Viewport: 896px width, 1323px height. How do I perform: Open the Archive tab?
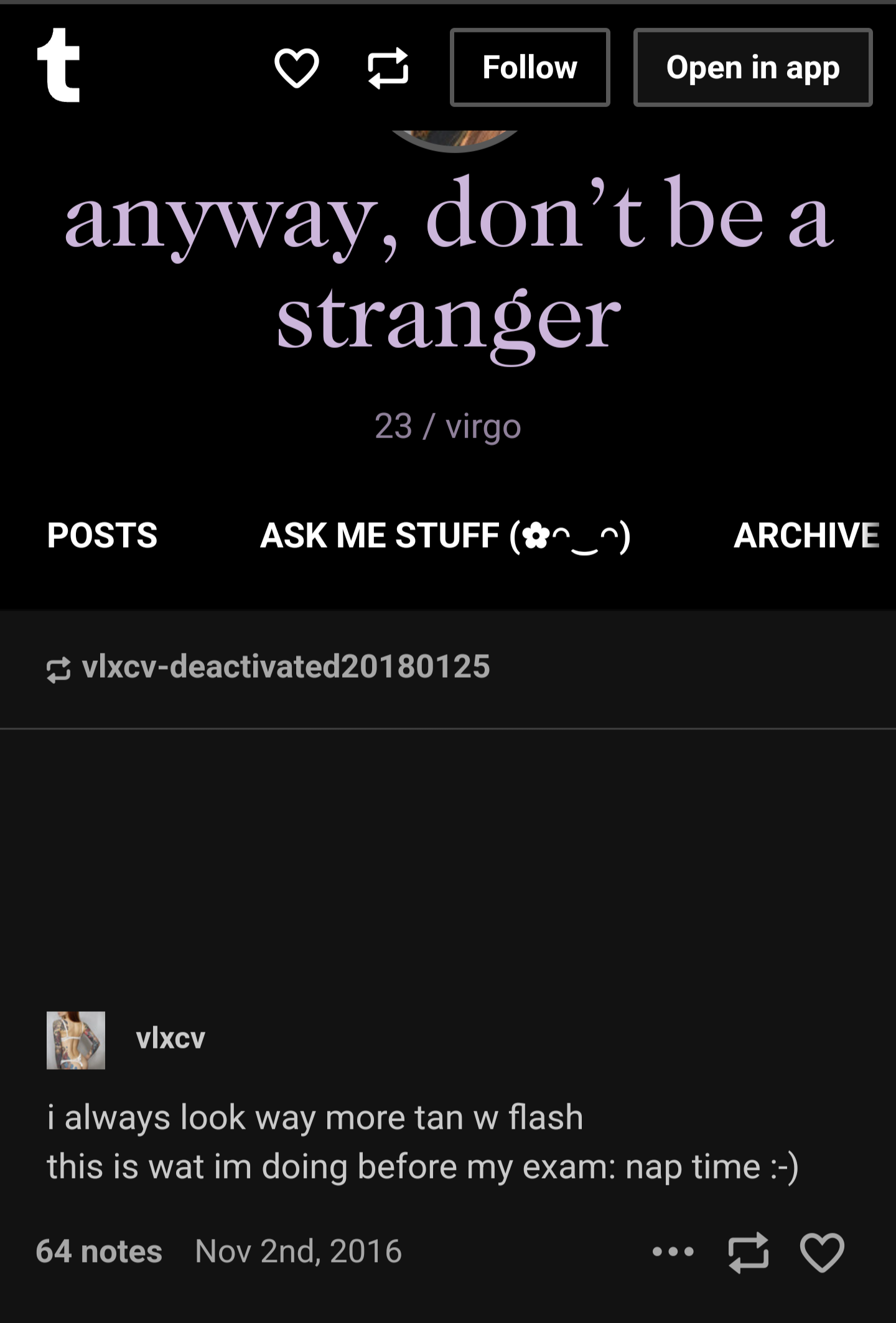tap(806, 535)
